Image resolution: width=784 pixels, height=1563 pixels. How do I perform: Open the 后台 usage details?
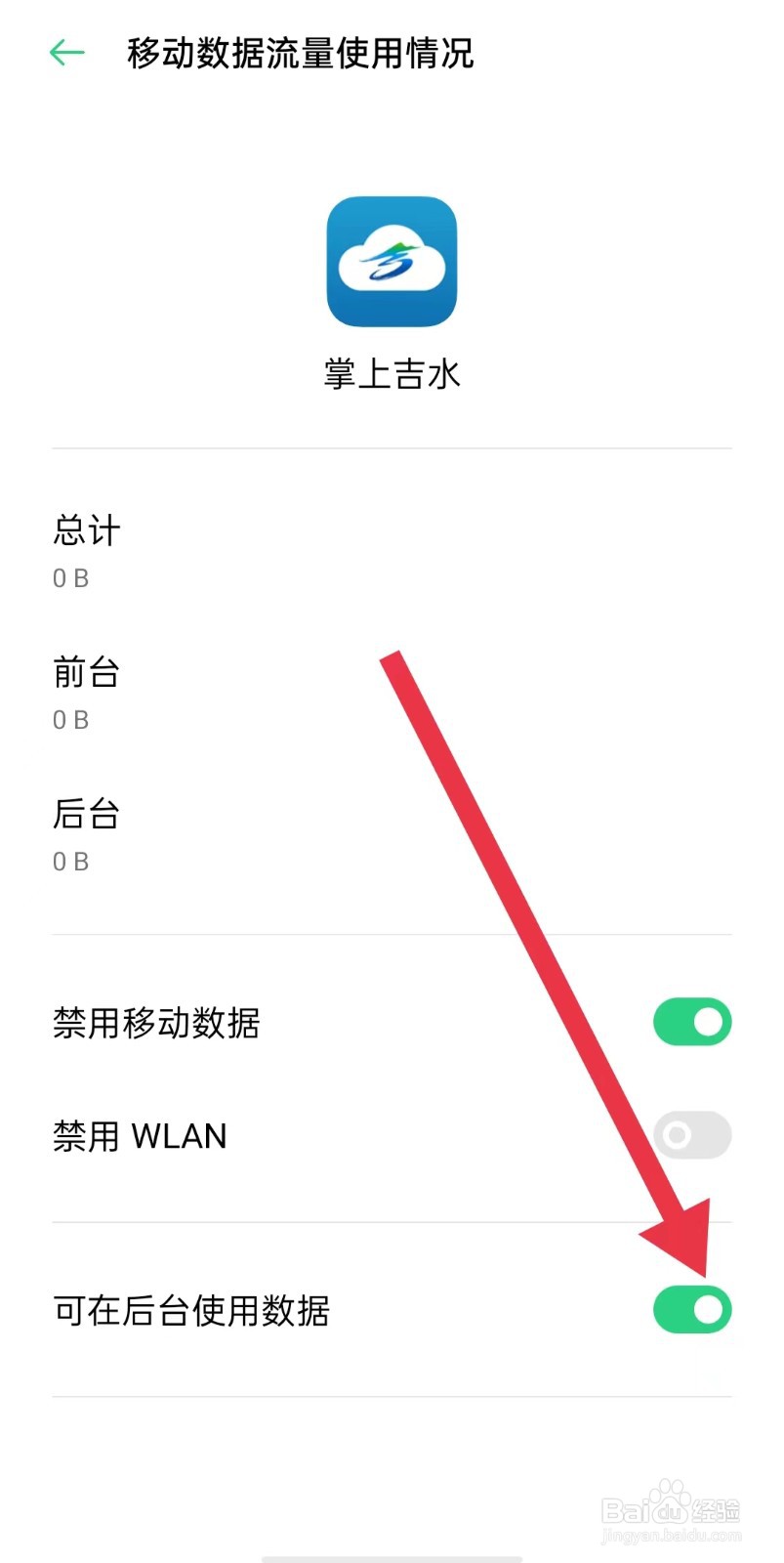coord(86,815)
